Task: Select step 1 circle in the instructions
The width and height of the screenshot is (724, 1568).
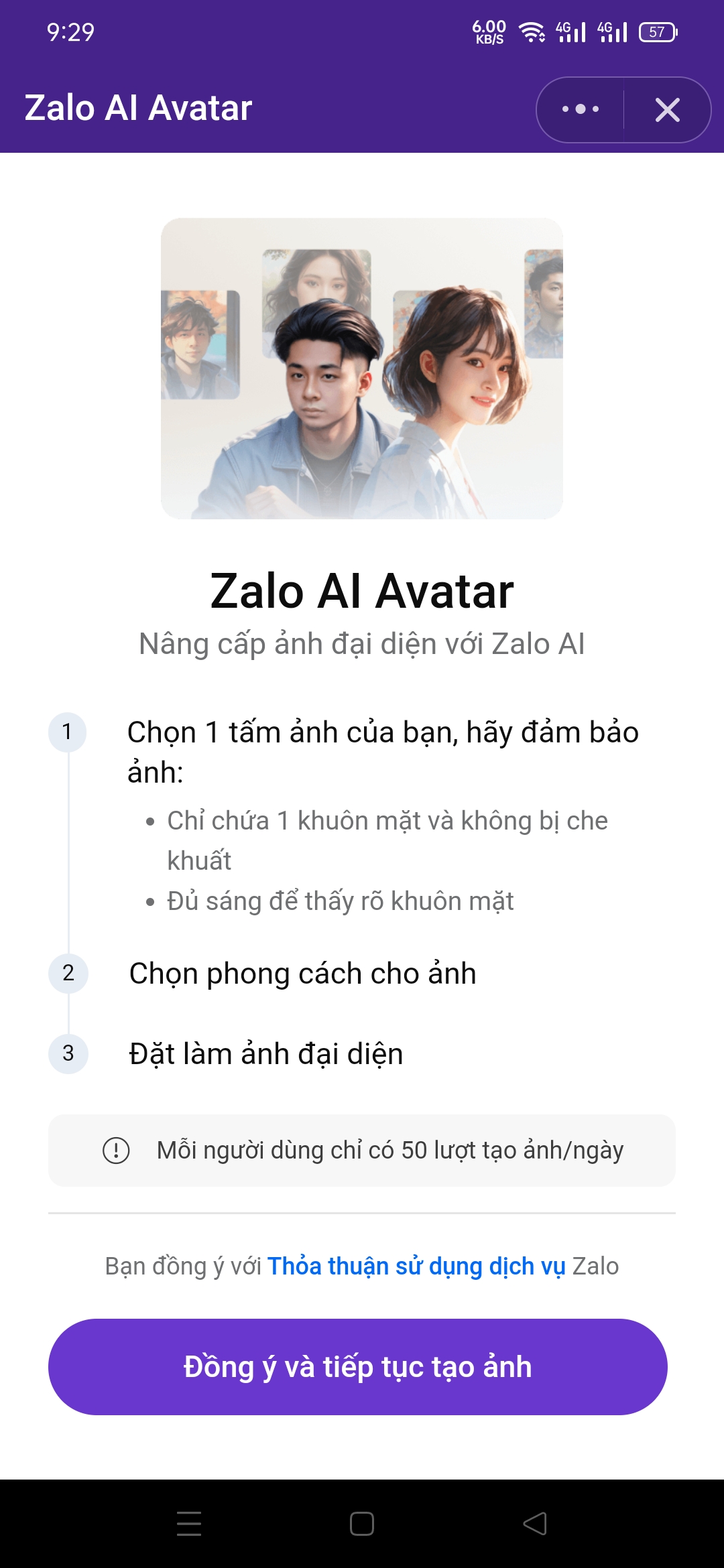Action: click(x=68, y=732)
